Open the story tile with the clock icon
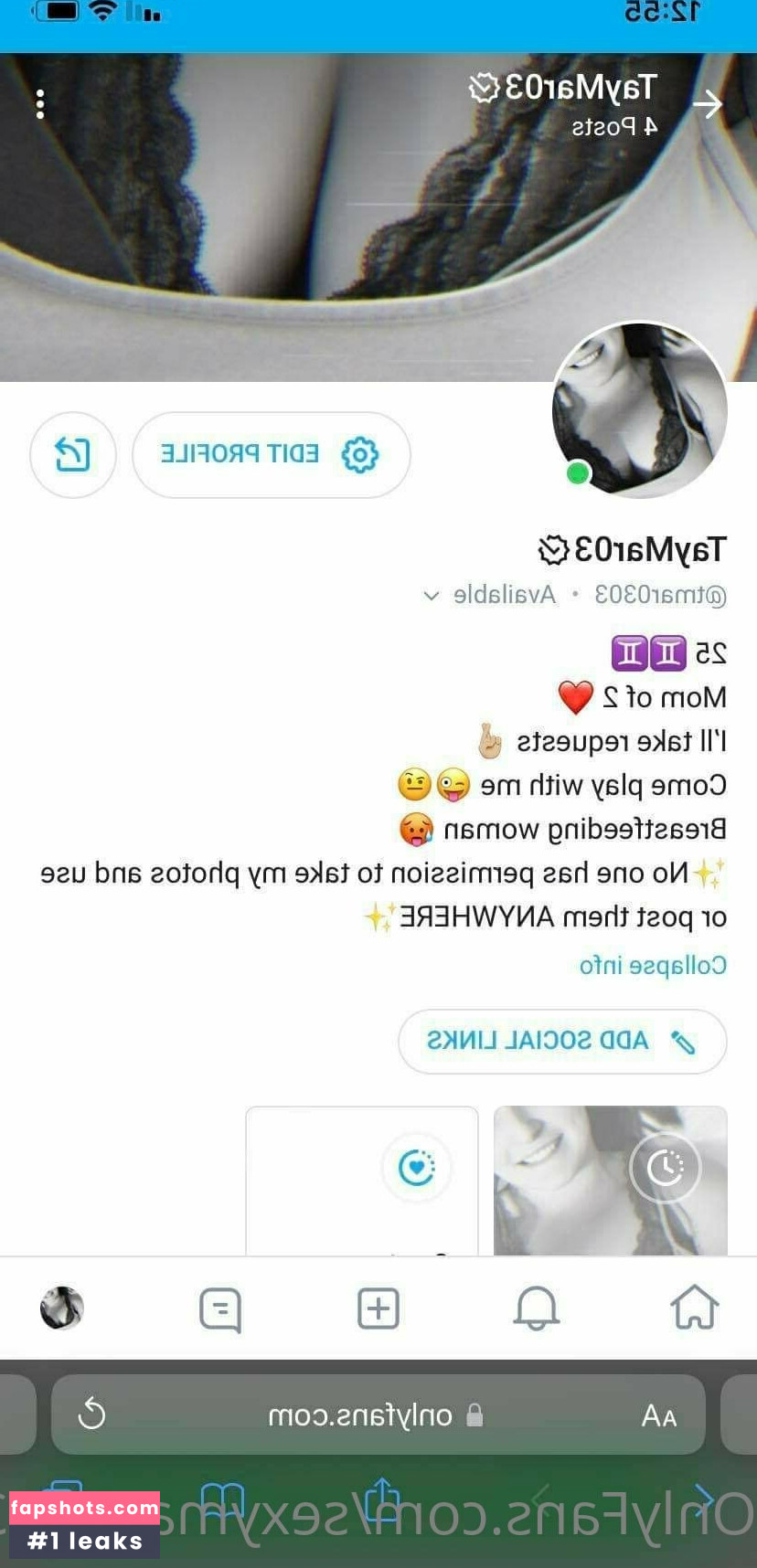The height and width of the screenshot is (1568, 757). [610, 1178]
